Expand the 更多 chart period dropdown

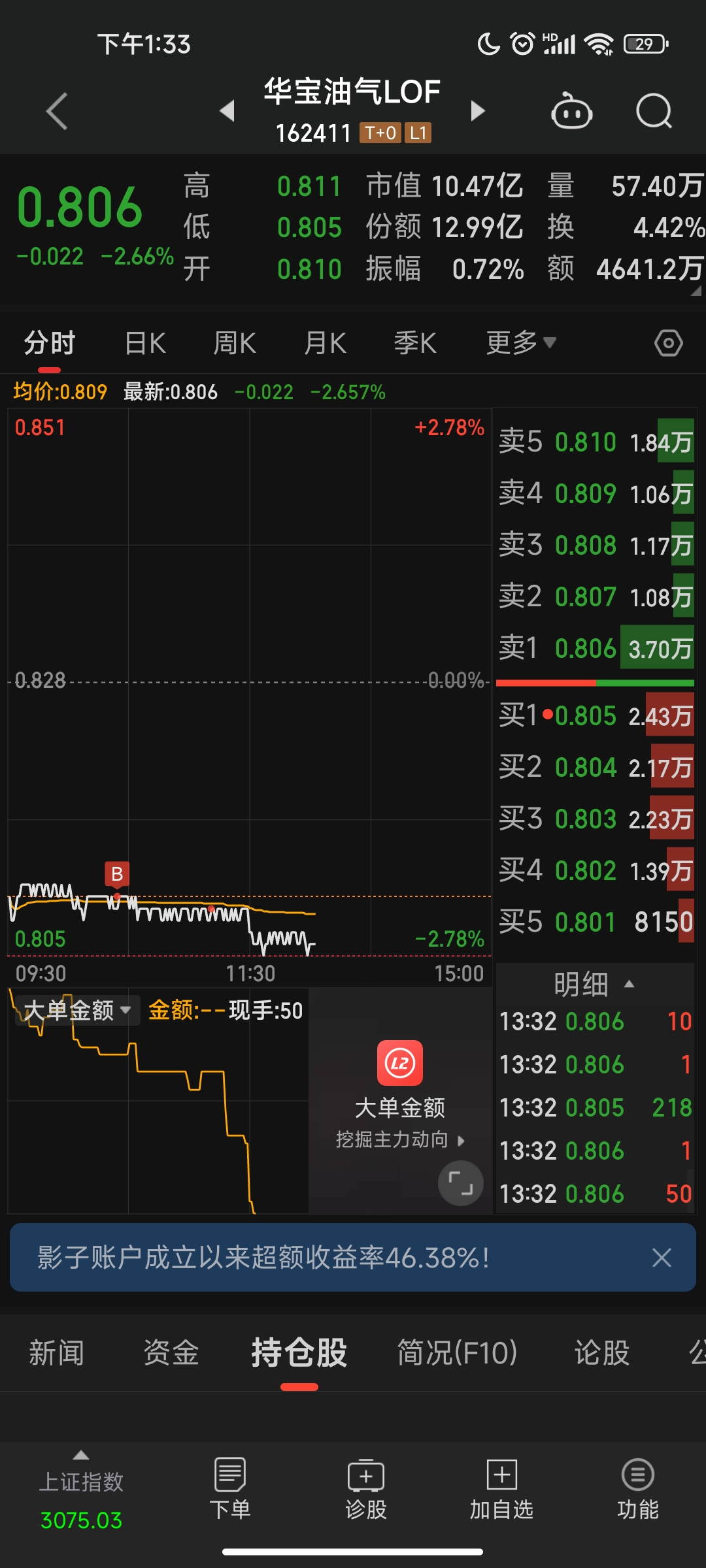click(x=520, y=343)
